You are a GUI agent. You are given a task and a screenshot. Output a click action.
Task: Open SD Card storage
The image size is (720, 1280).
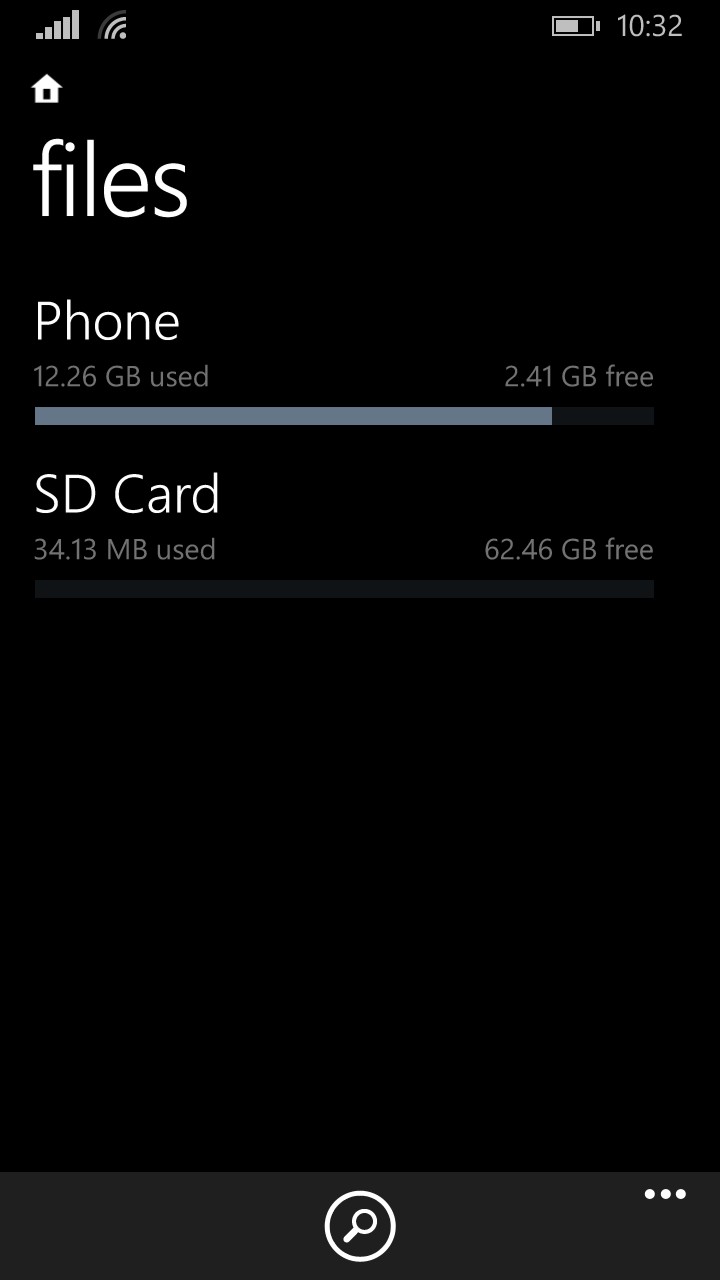click(x=344, y=533)
